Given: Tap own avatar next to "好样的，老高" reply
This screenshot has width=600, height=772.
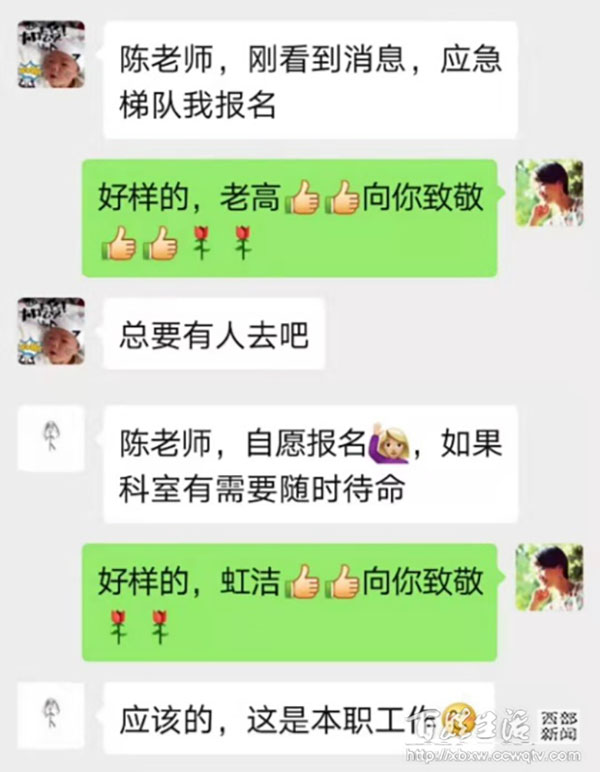Looking at the screenshot, I should [x=549, y=192].
